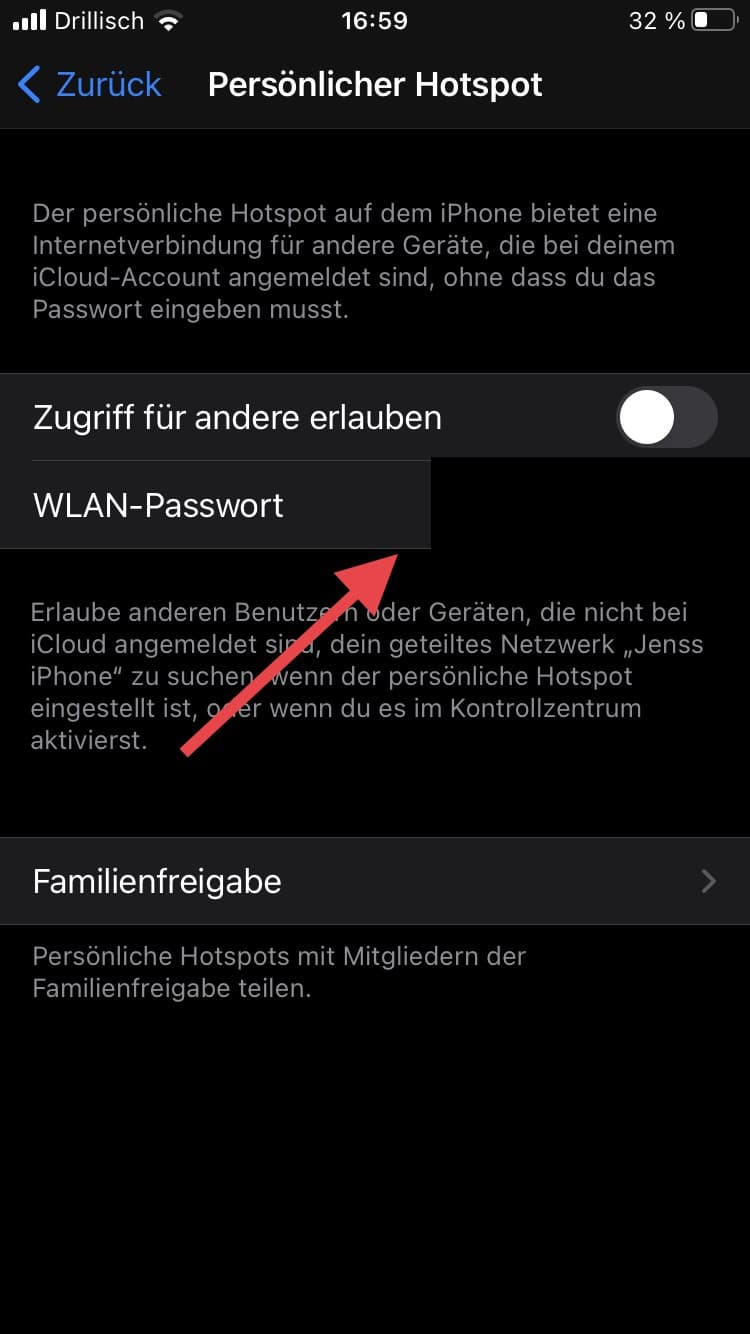Open Familienfreigabe settings

click(375, 881)
